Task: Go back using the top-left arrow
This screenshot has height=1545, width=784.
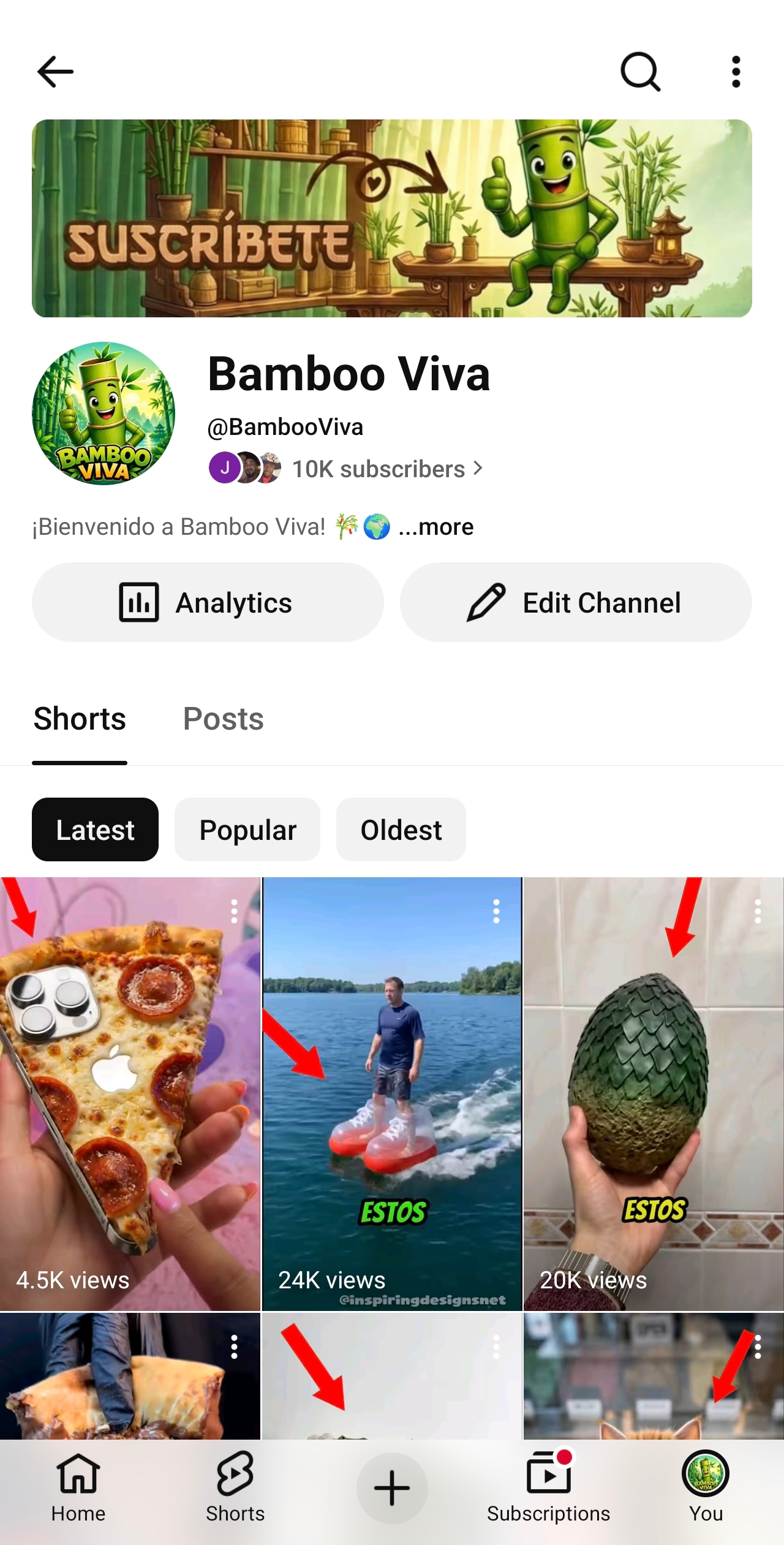Action: (x=55, y=72)
